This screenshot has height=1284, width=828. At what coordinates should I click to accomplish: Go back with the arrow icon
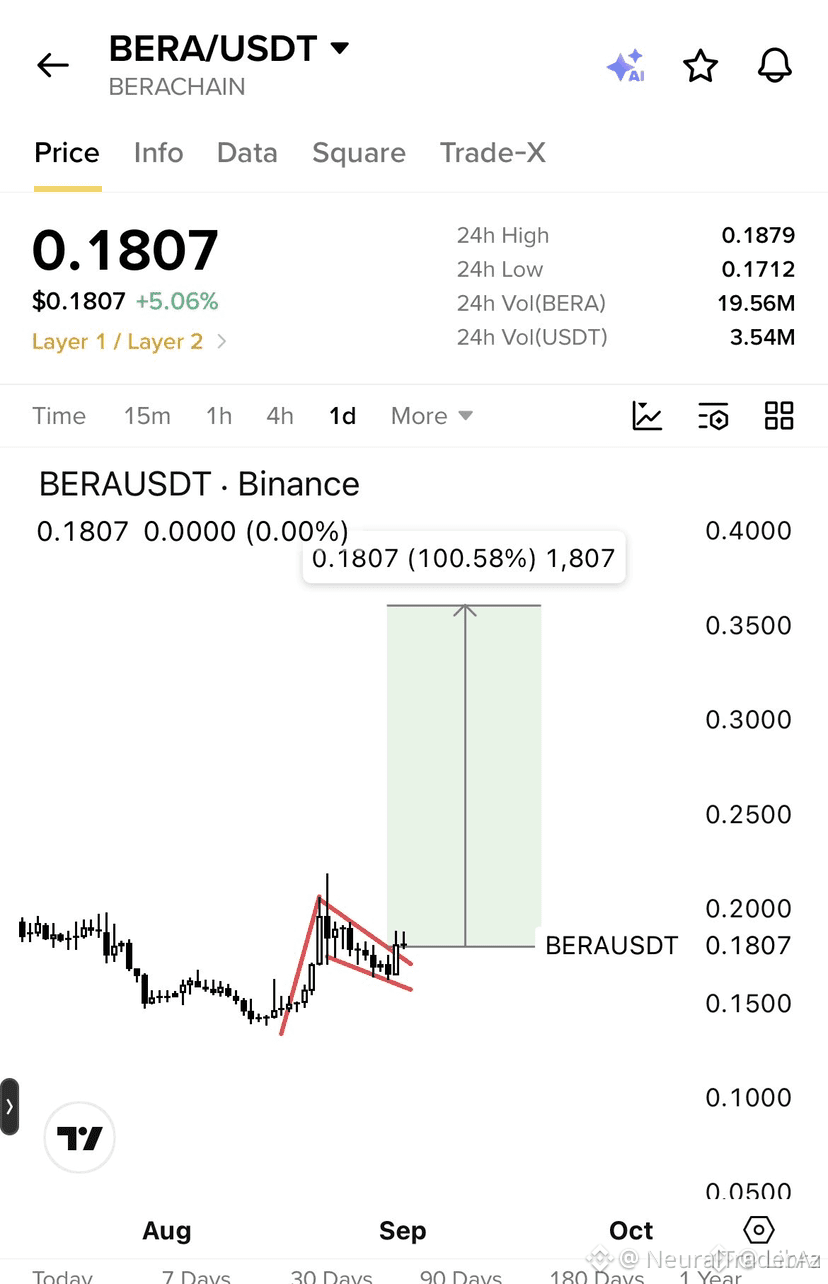[53, 66]
